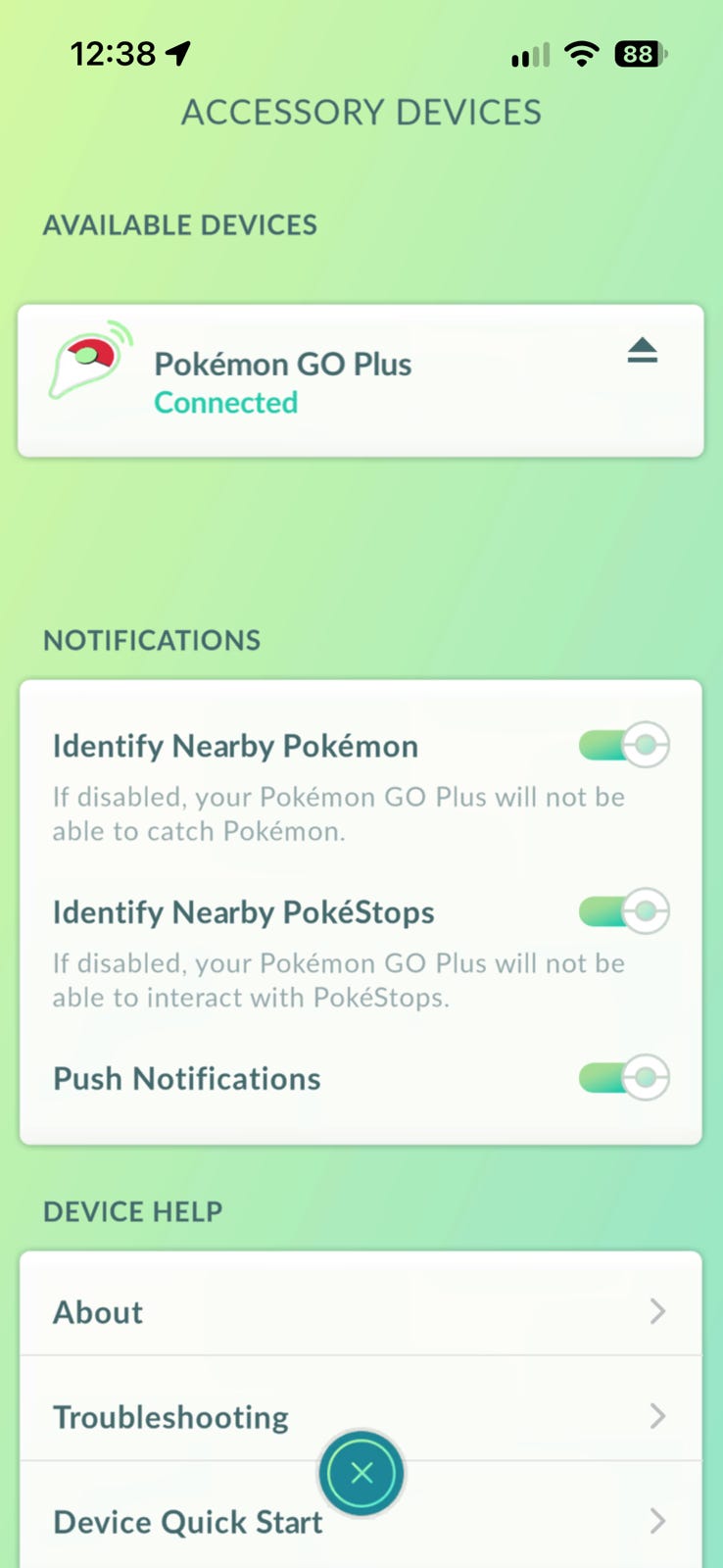Toggle Identify Nearby Pokémon off
The image size is (723, 1568).
624,746
